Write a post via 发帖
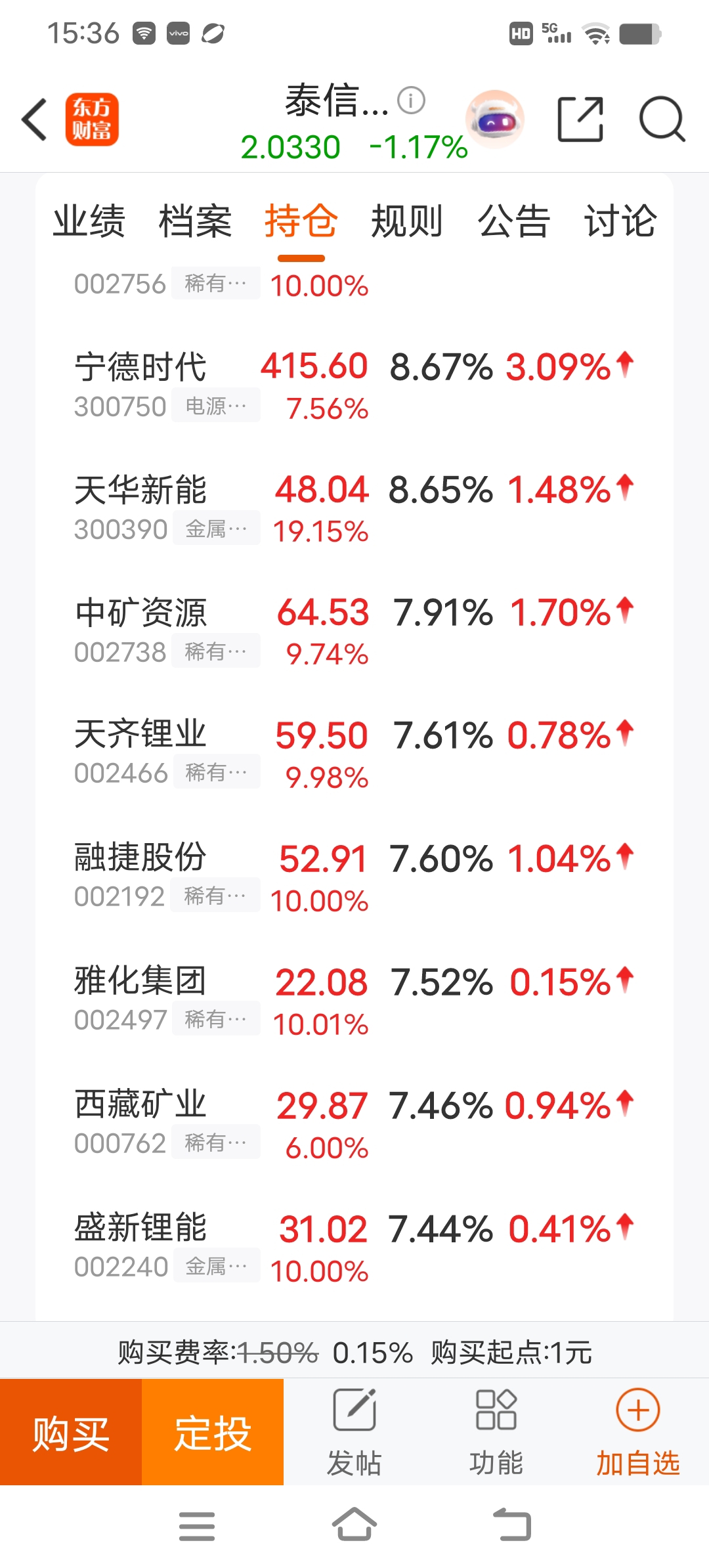The height and width of the screenshot is (1568, 709). coord(354,1432)
